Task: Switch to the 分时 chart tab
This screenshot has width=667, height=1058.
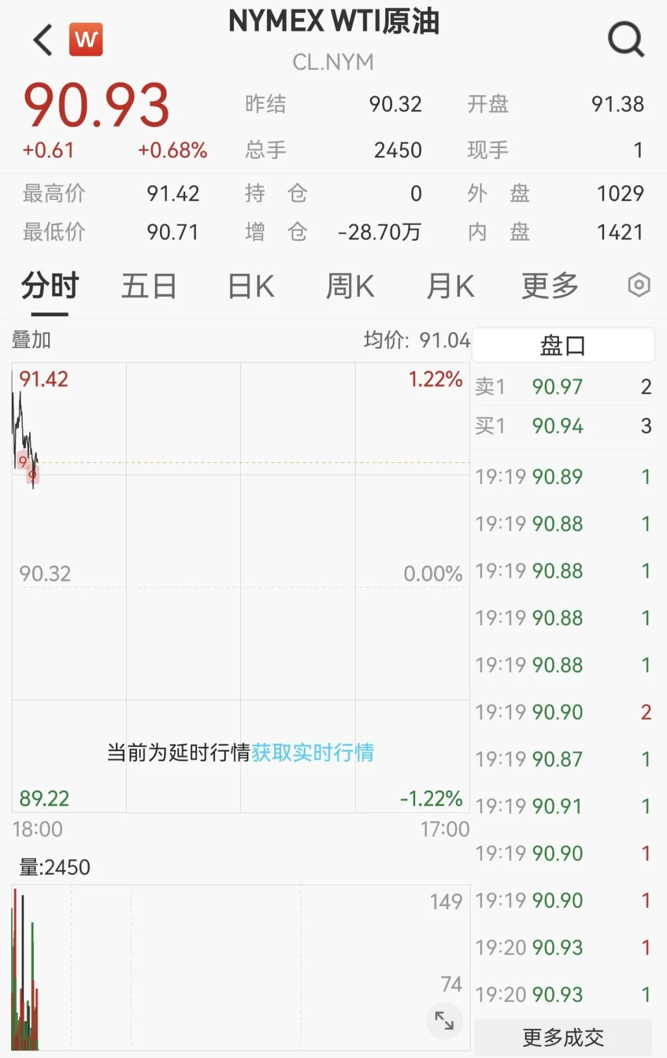Action: [x=49, y=287]
